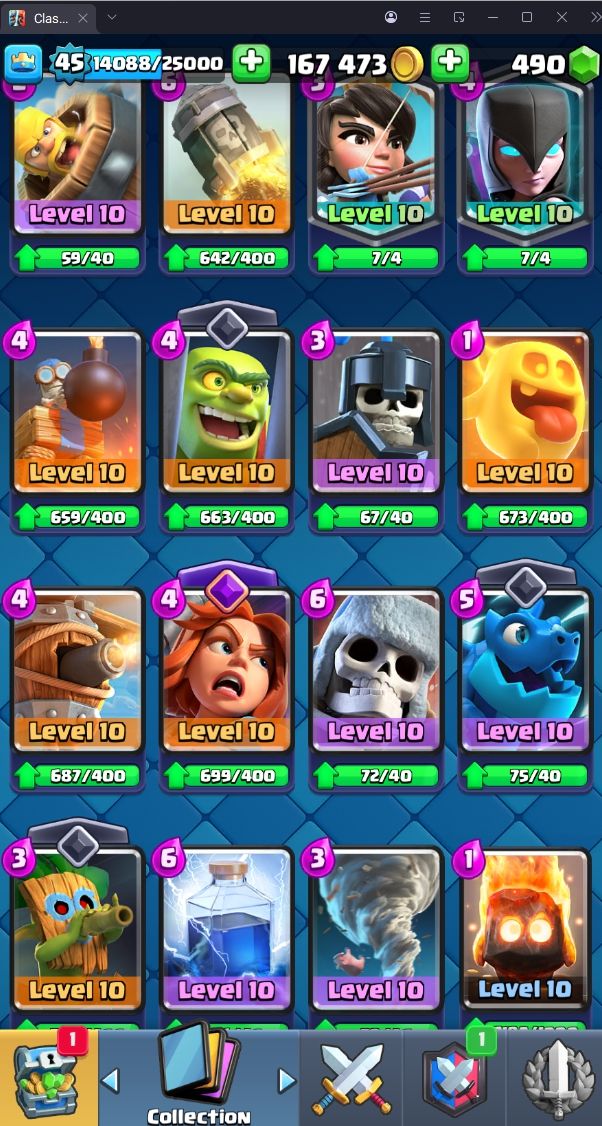Open the Goblin card with 663/400

tap(226, 410)
